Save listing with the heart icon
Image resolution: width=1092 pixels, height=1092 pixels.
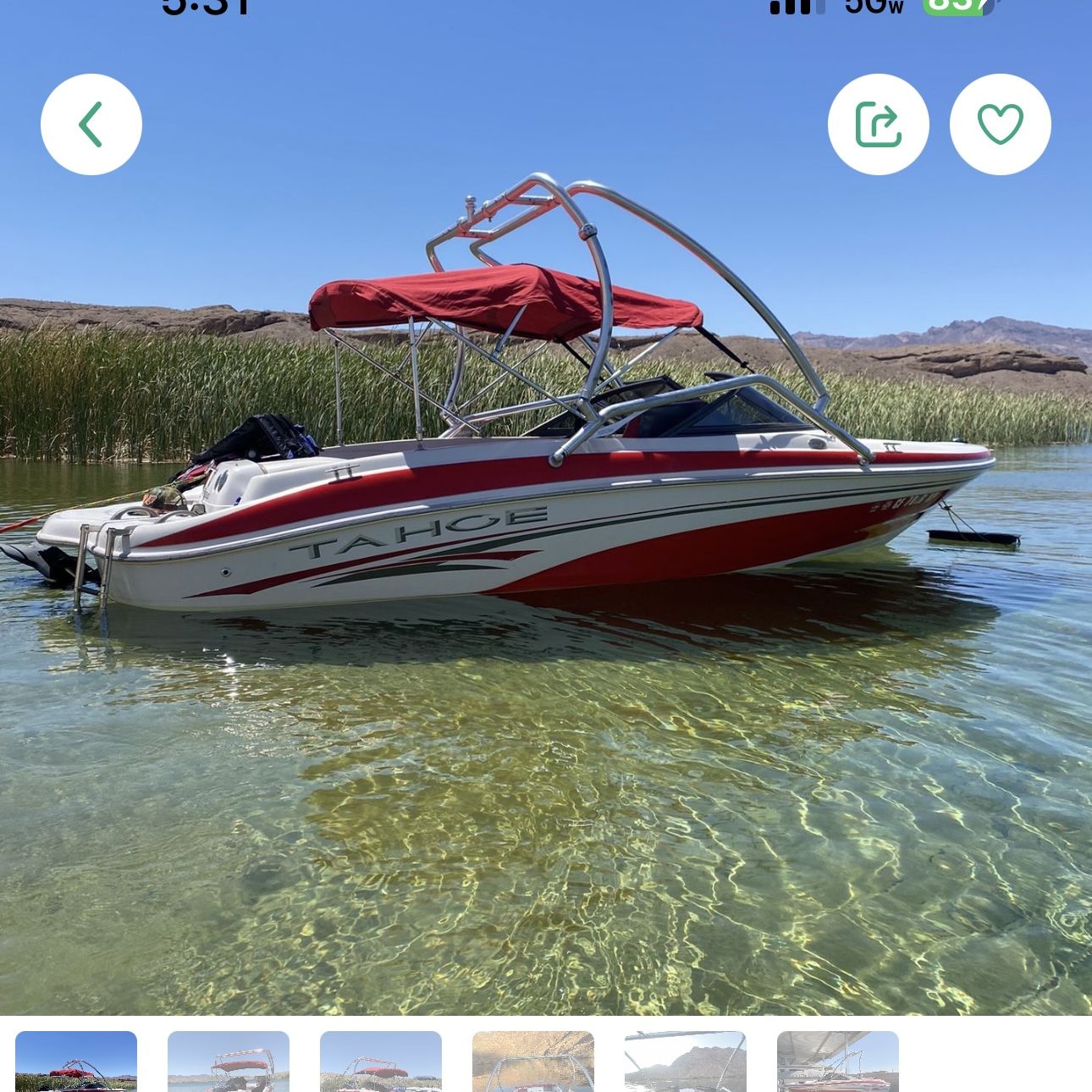tap(1000, 124)
